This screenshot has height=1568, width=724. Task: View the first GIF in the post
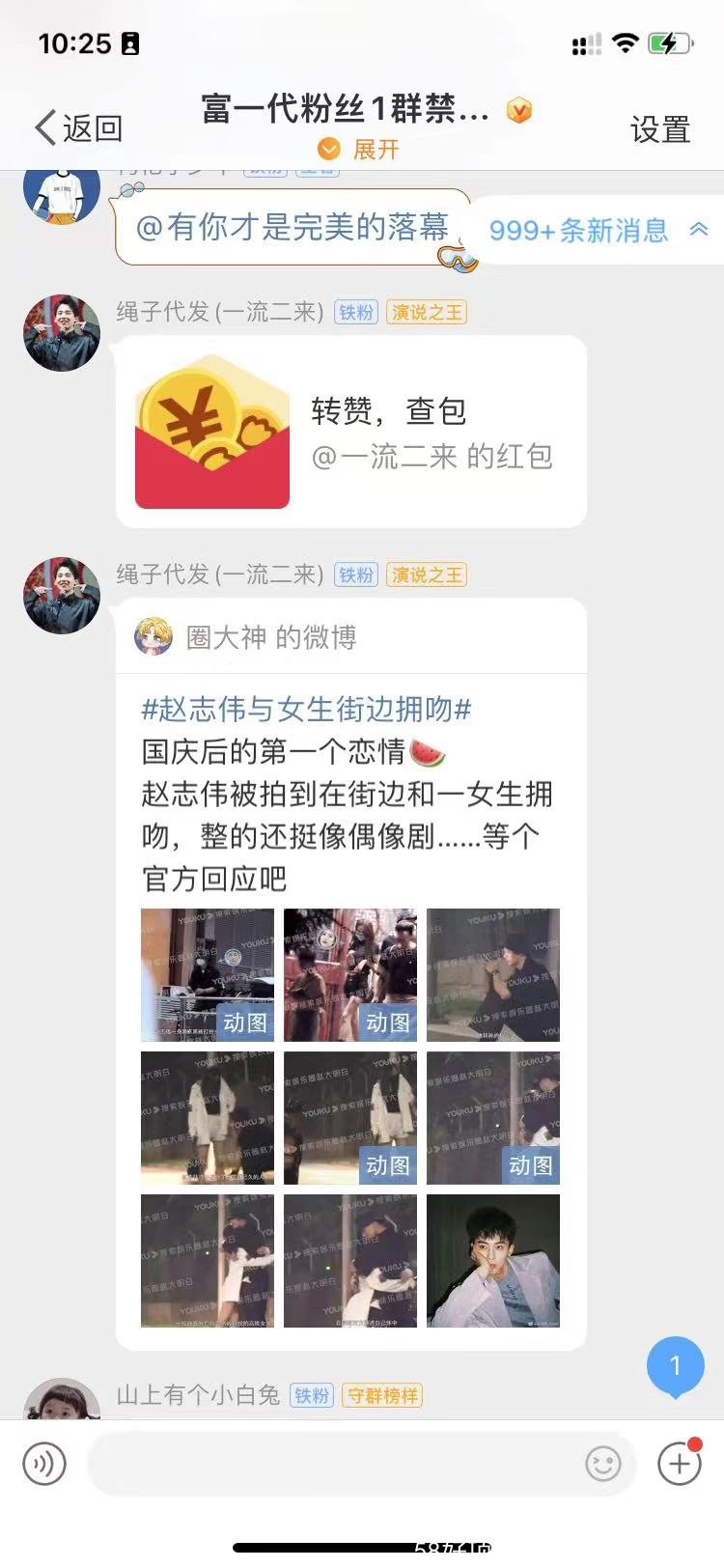(208, 974)
